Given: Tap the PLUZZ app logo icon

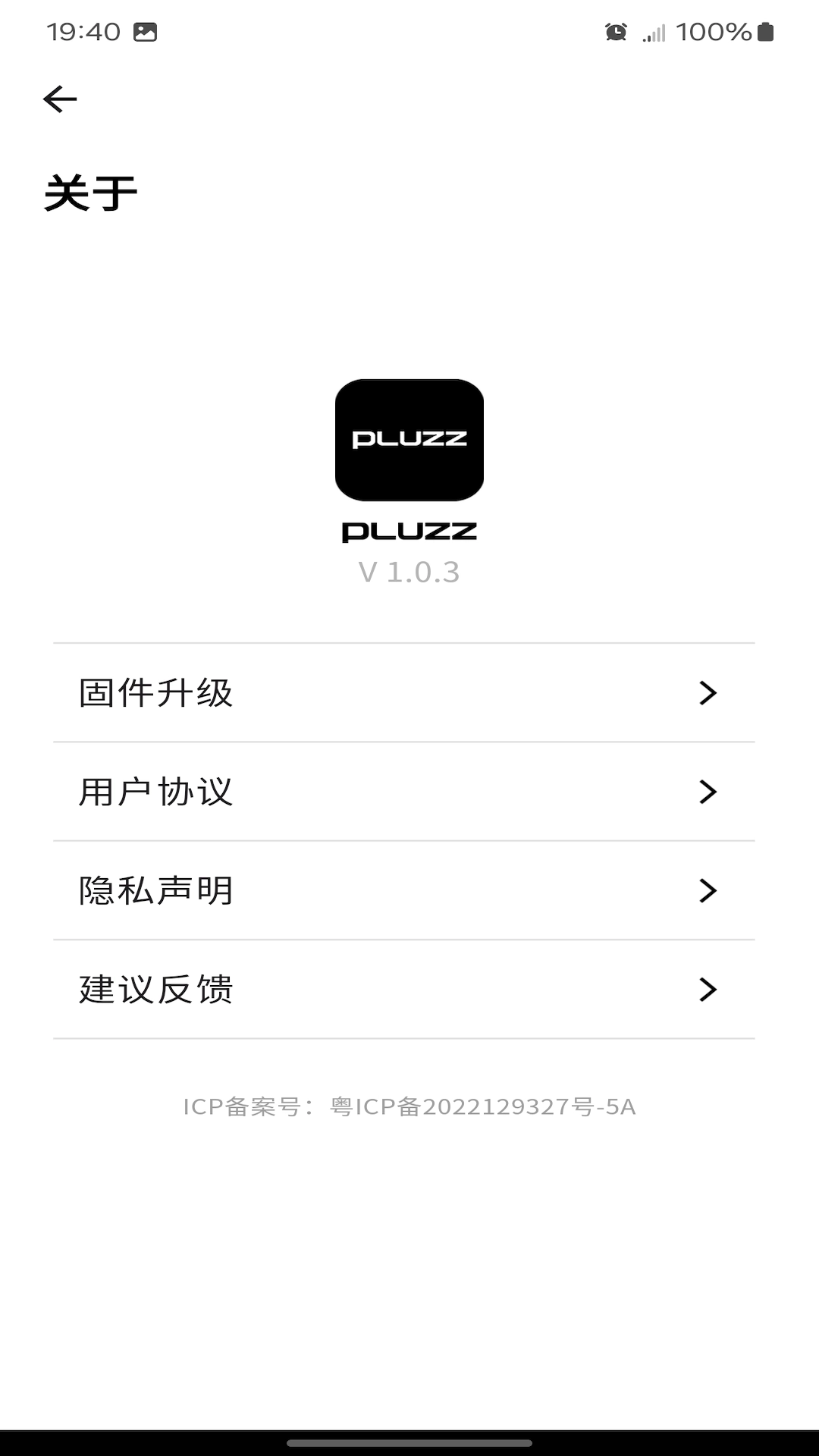Looking at the screenshot, I should click(x=408, y=440).
